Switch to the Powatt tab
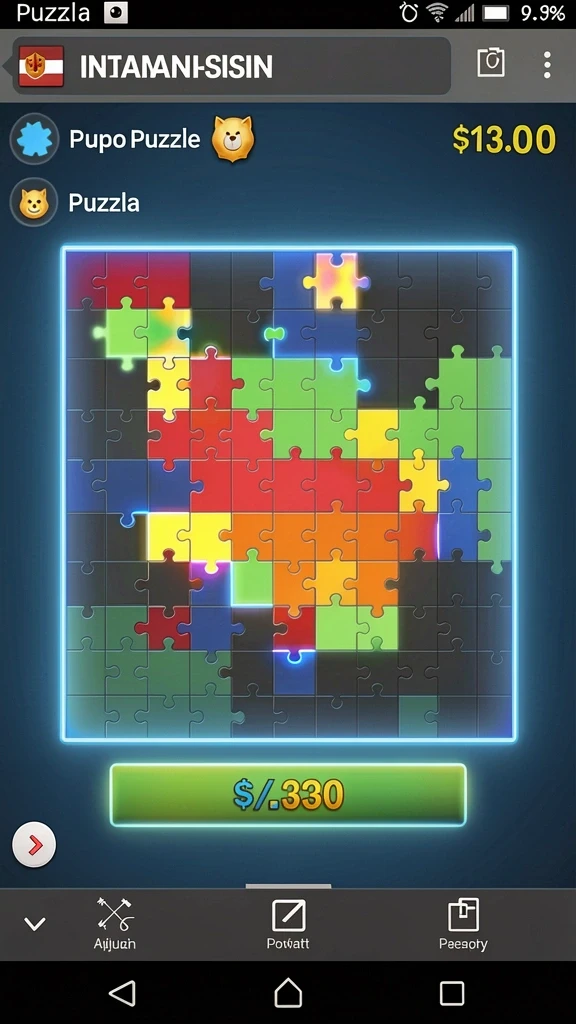The width and height of the screenshot is (576, 1024). coord(288,923)
